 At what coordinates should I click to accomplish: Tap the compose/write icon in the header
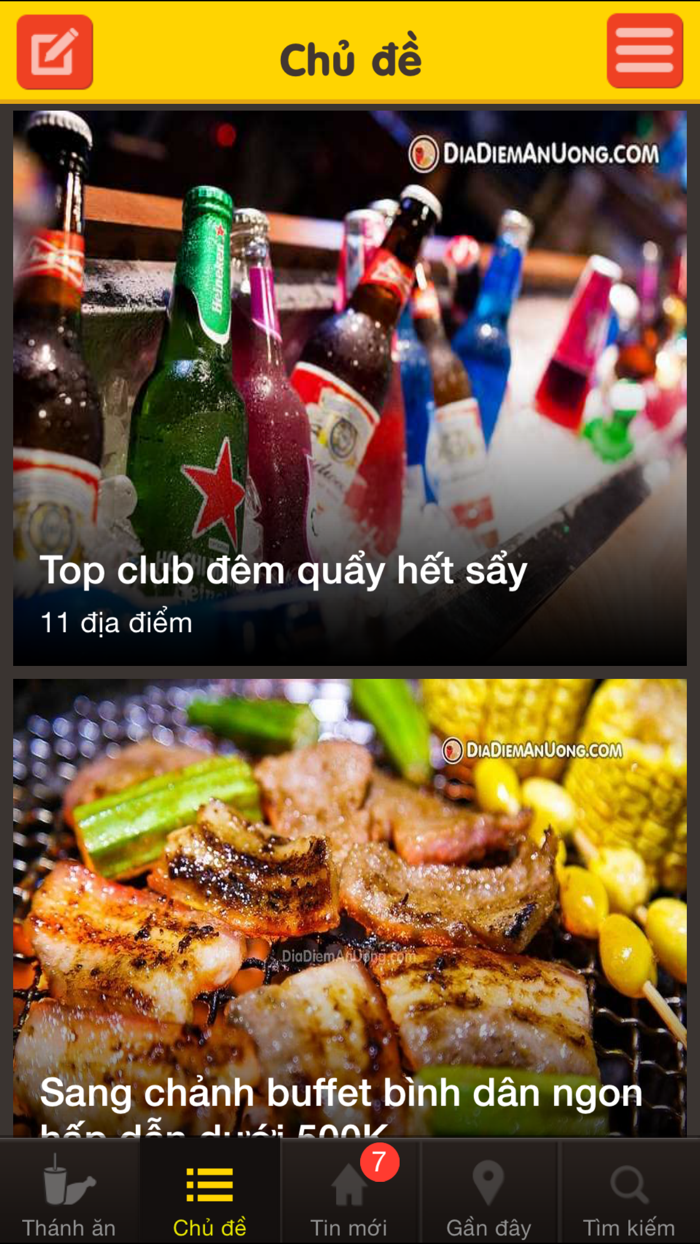pyautogui.click(x=55, y=52)
